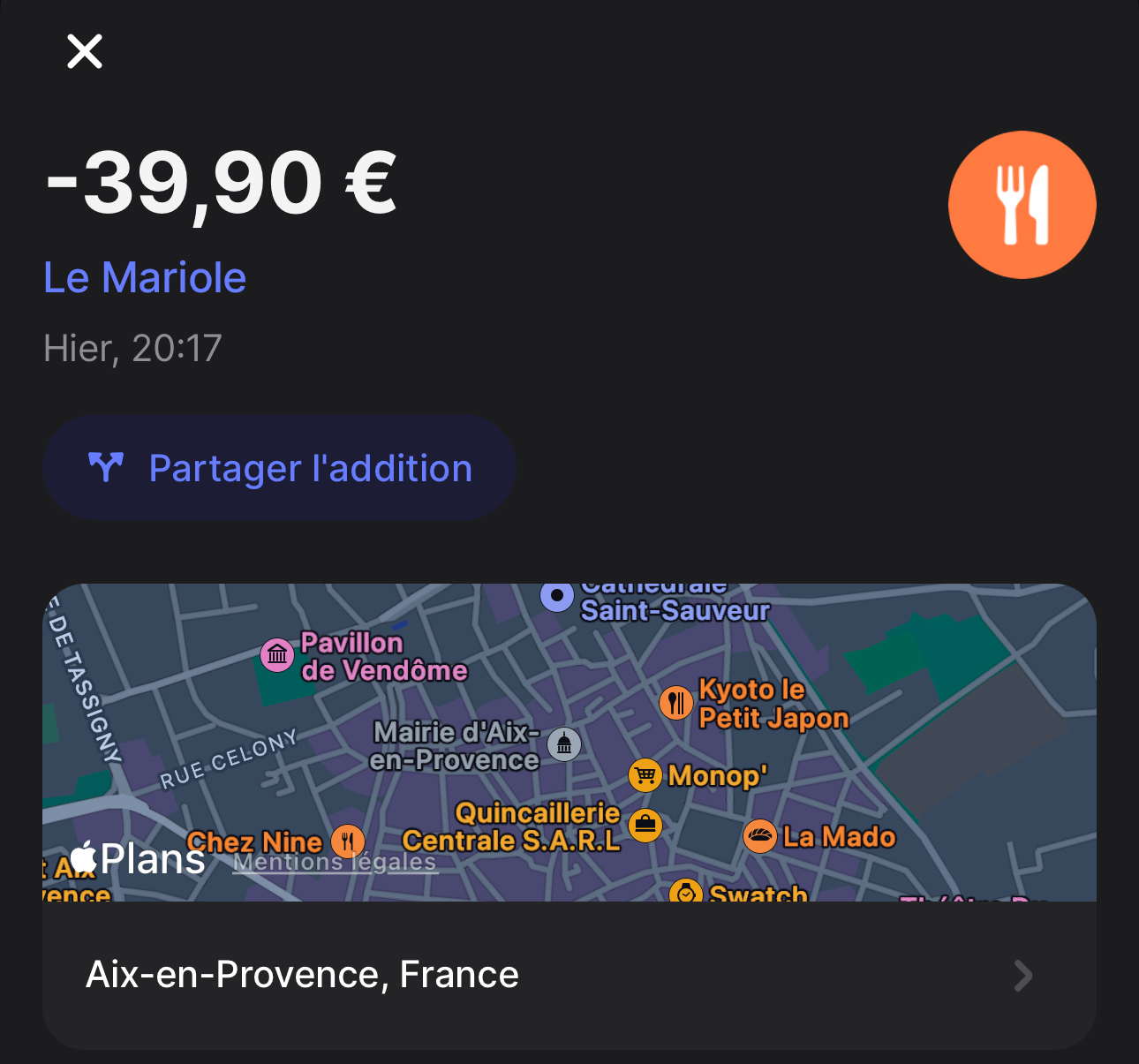Screen dimensions: 1139x1064
Task: Tap the Partager l'addition button
Action: [279, 468]
